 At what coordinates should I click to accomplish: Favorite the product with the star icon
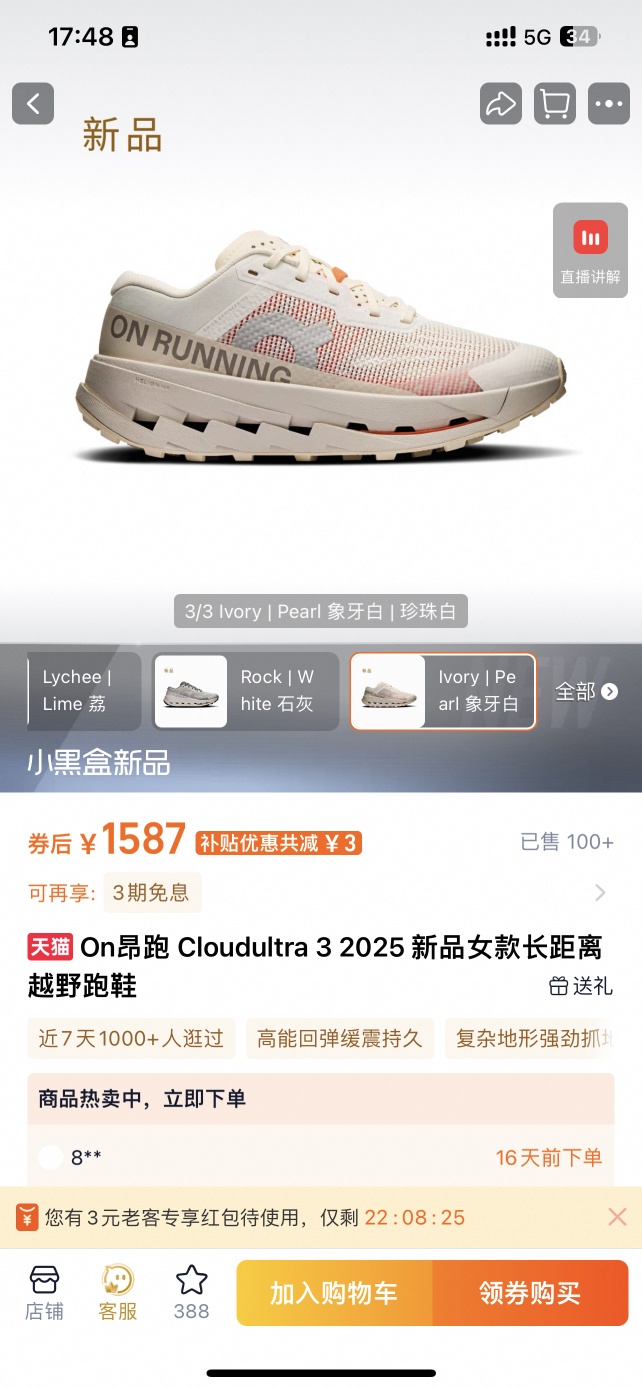point(191,1291)
